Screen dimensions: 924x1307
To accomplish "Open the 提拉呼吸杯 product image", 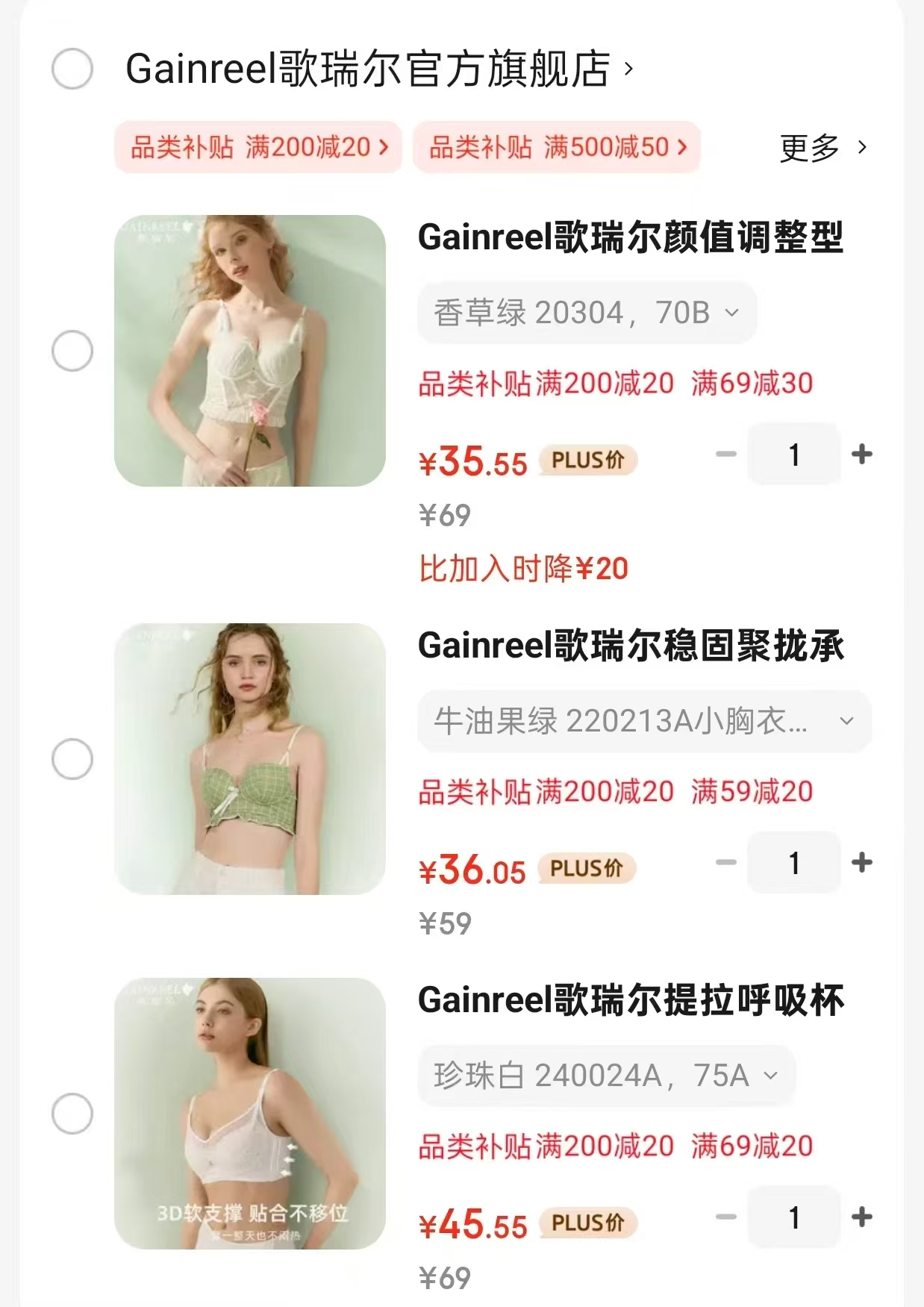I will point(250,1114).
